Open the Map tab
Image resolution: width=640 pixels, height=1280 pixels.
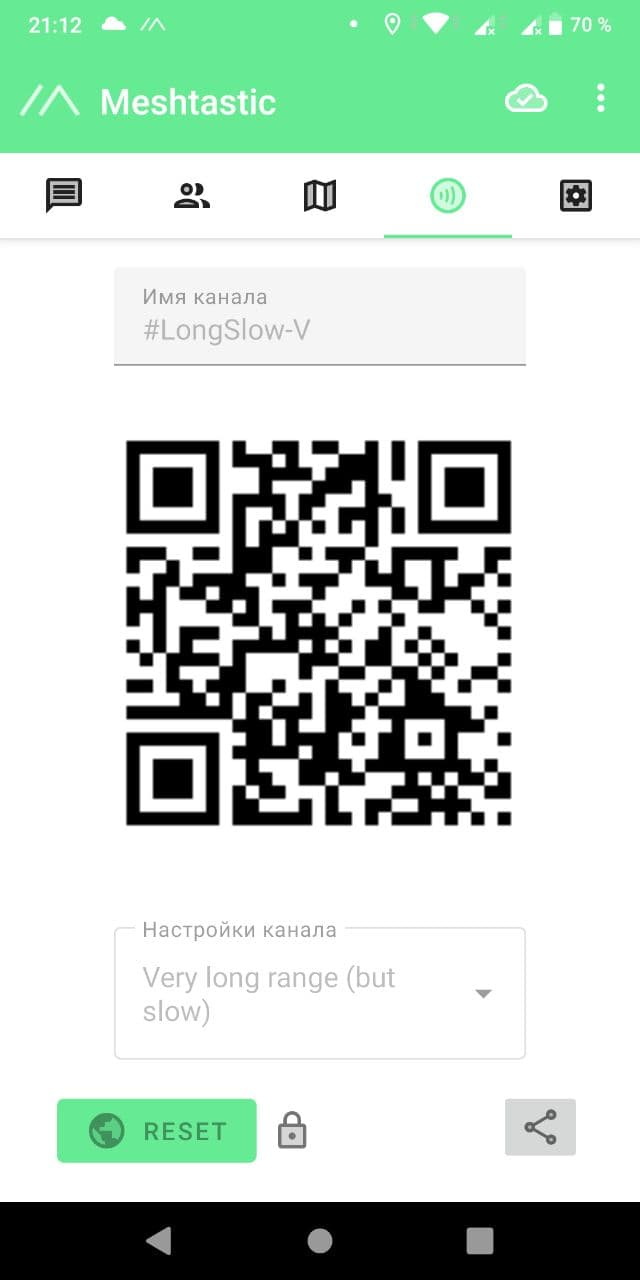(320, 195)
